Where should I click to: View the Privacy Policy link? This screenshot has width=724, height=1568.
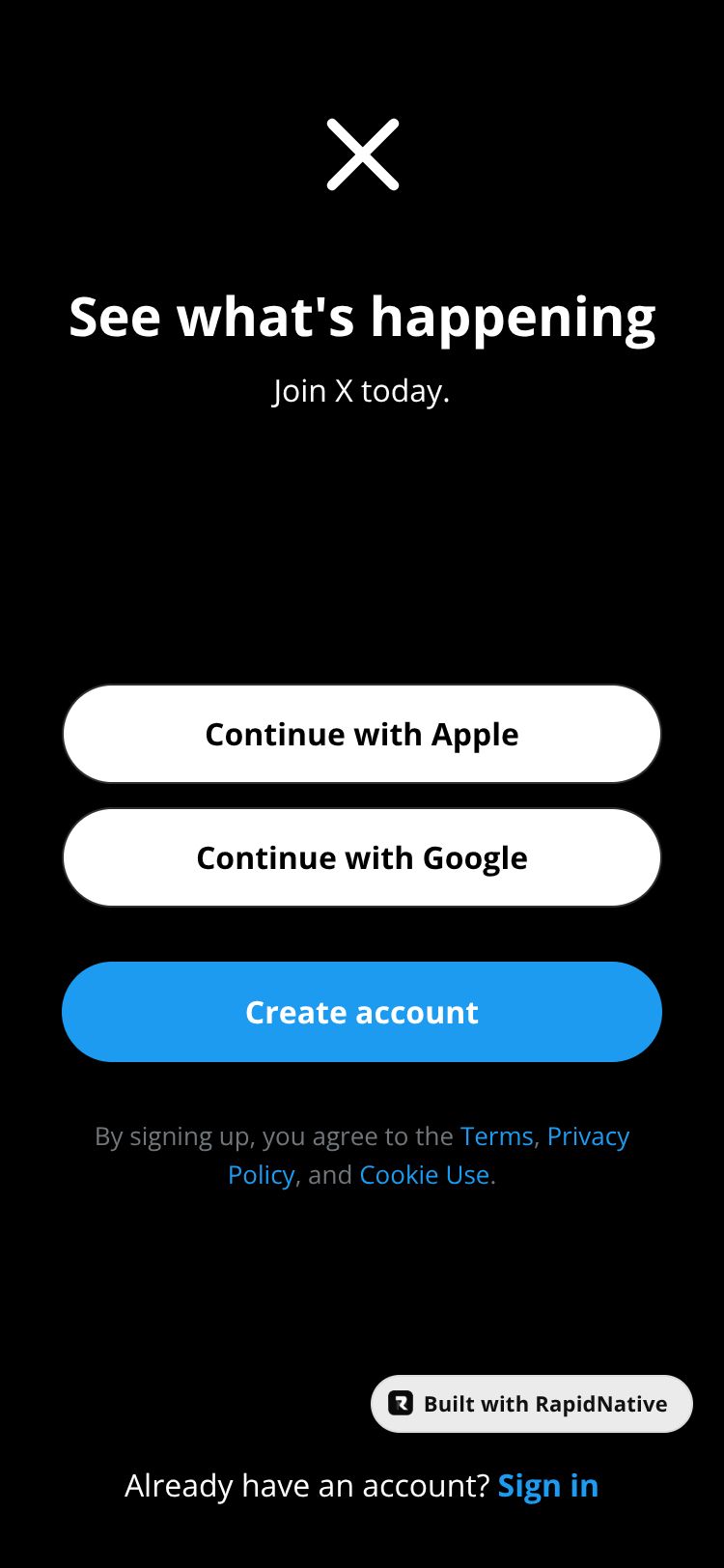click(587, 1136)
